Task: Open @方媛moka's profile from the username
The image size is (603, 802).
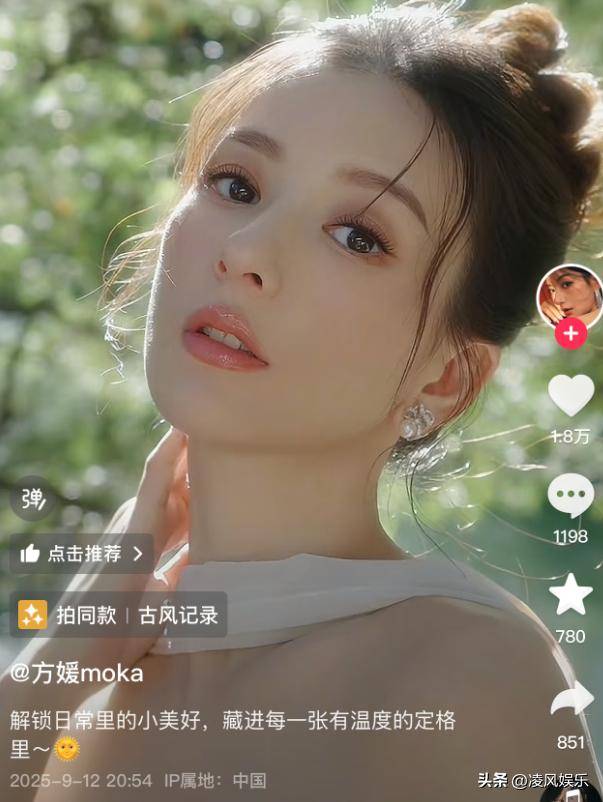Action: pyautogui.click(x=77, y=671)
